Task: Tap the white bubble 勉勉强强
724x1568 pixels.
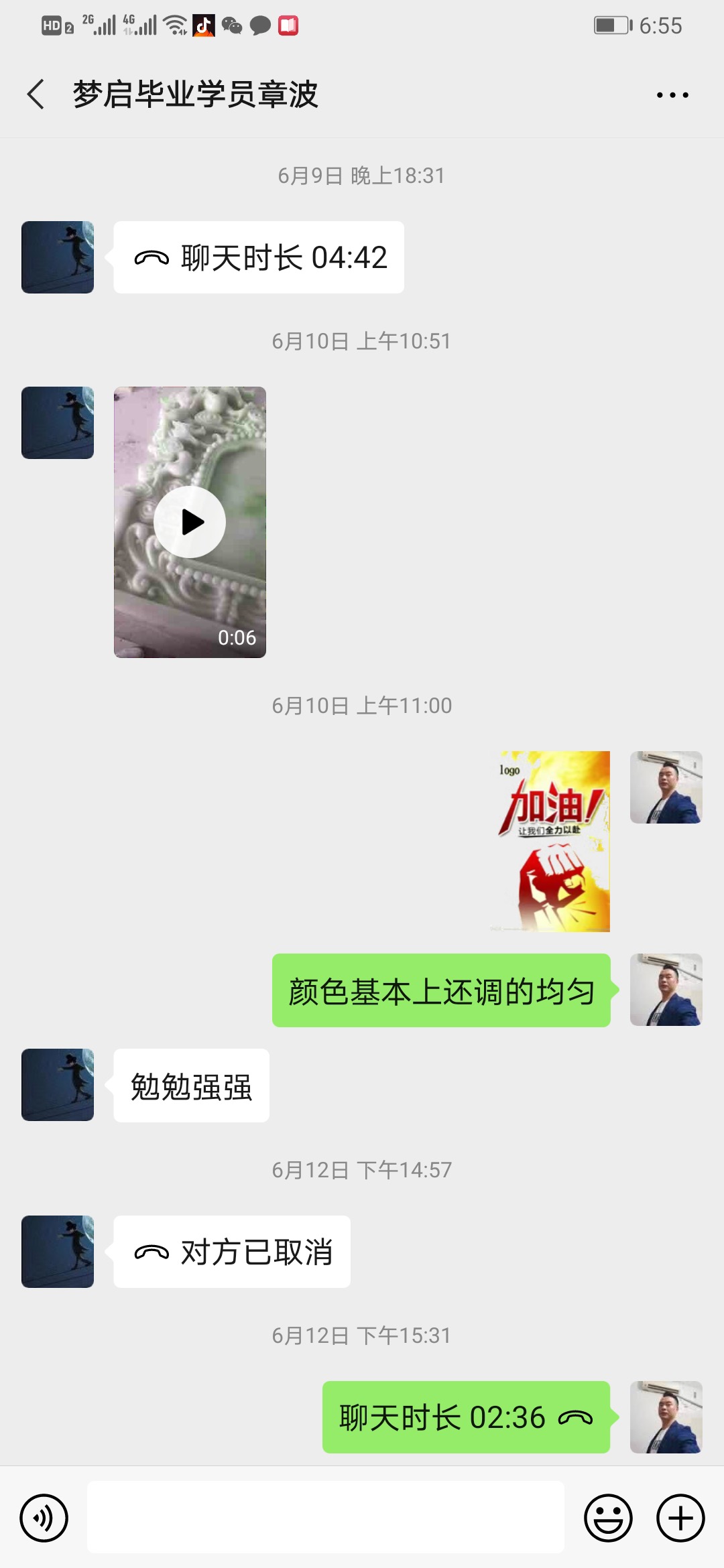Action: [190, 1085]
